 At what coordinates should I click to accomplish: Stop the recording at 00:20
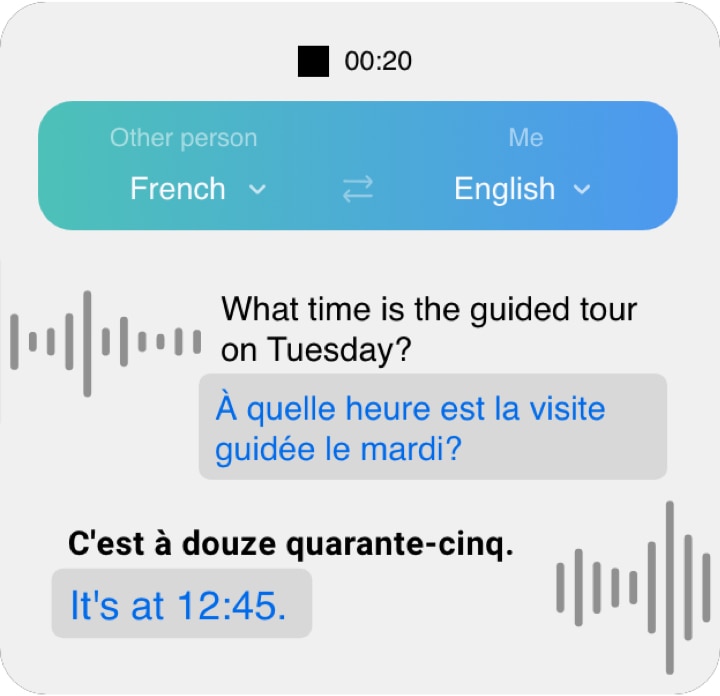pos(313,62)
